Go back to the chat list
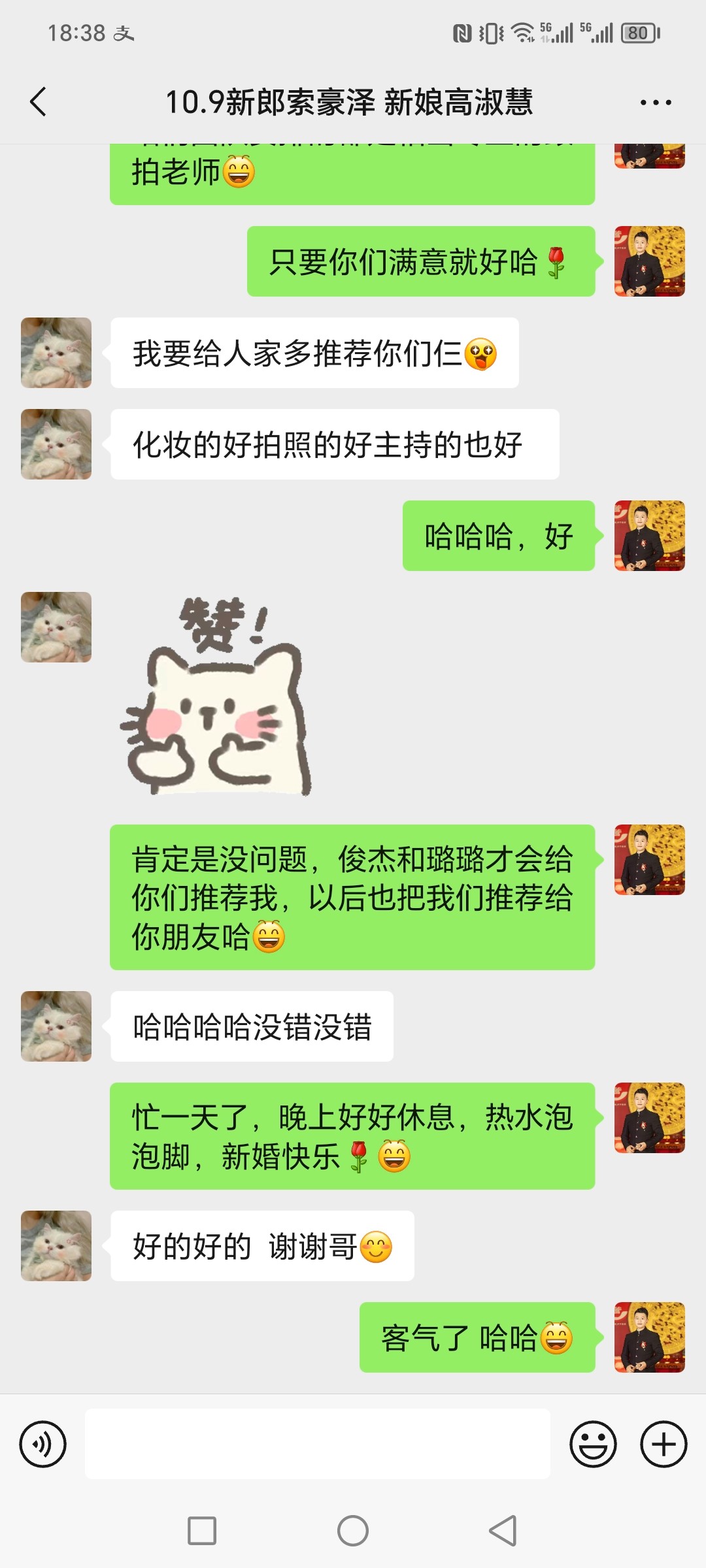 39,102
